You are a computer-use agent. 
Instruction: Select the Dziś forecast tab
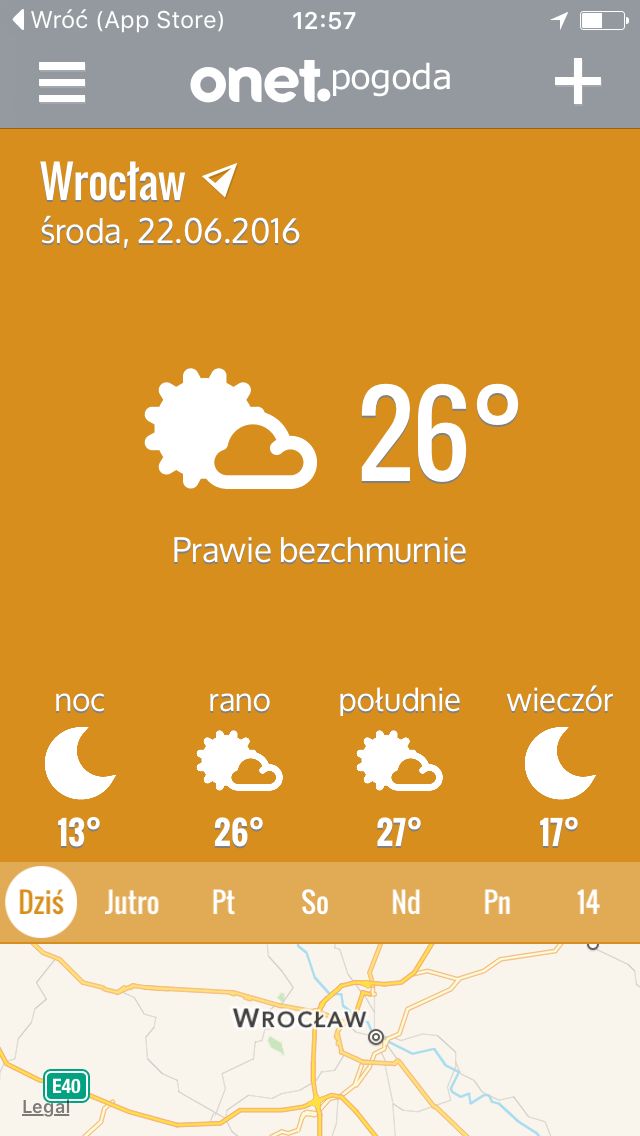point(41,902)
